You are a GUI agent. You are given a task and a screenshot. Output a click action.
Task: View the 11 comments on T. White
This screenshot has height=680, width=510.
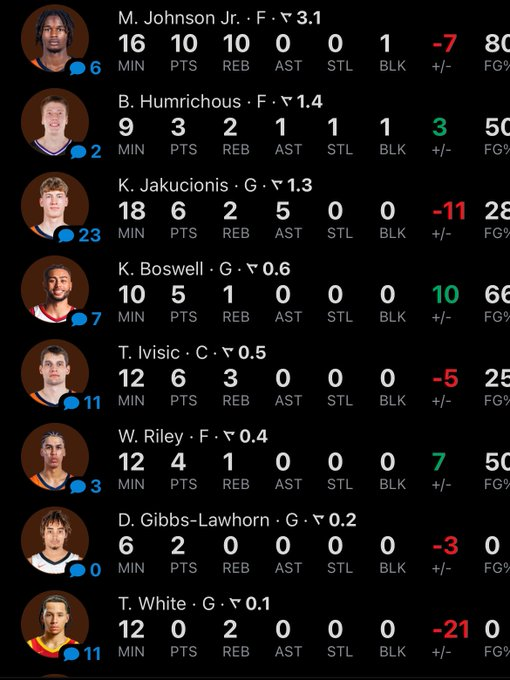82,654
